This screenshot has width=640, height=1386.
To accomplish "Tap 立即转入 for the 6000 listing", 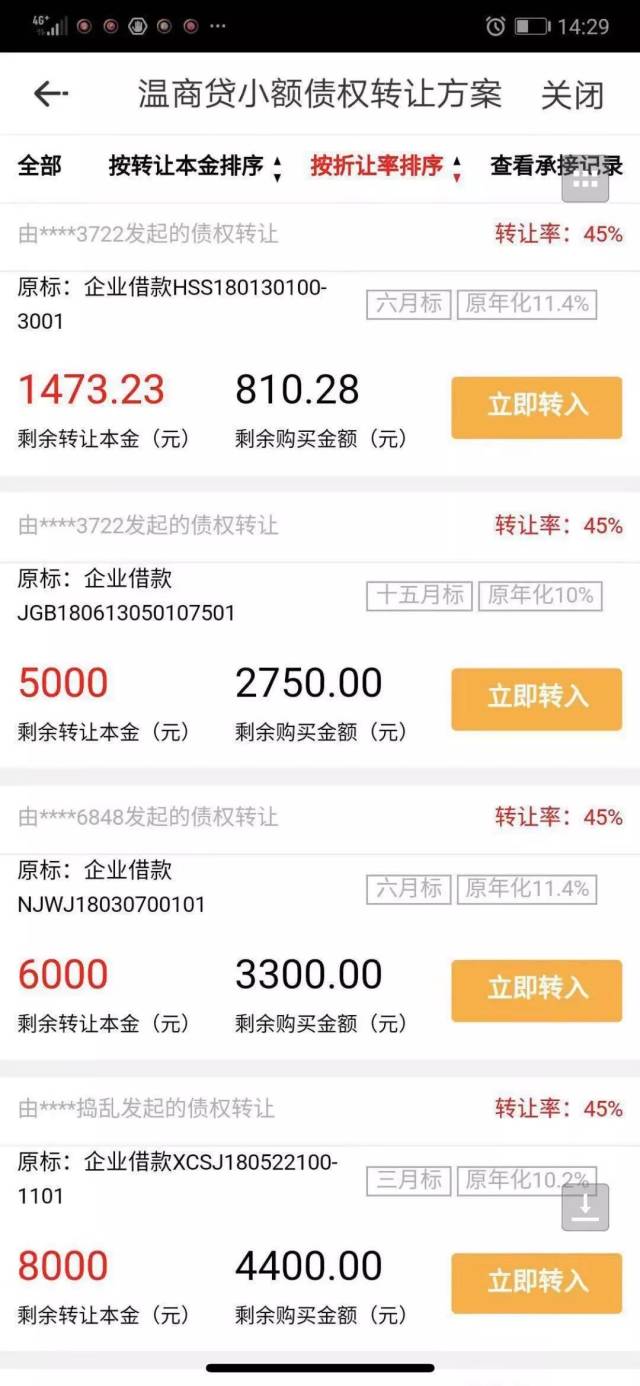I will click(x=537, y=990).
